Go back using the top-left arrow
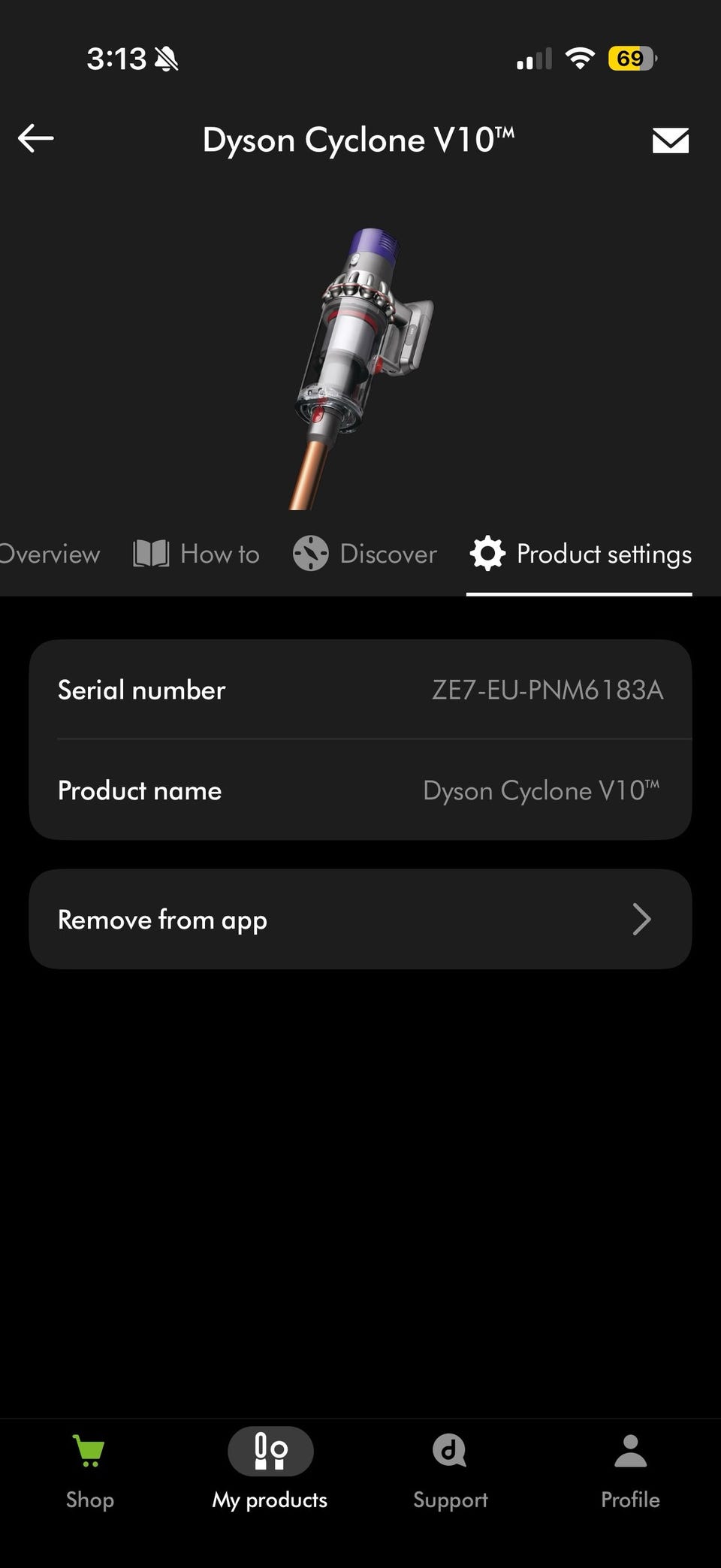The width and height of the screenshot is (721, 1568). click(x=36, y=138)
